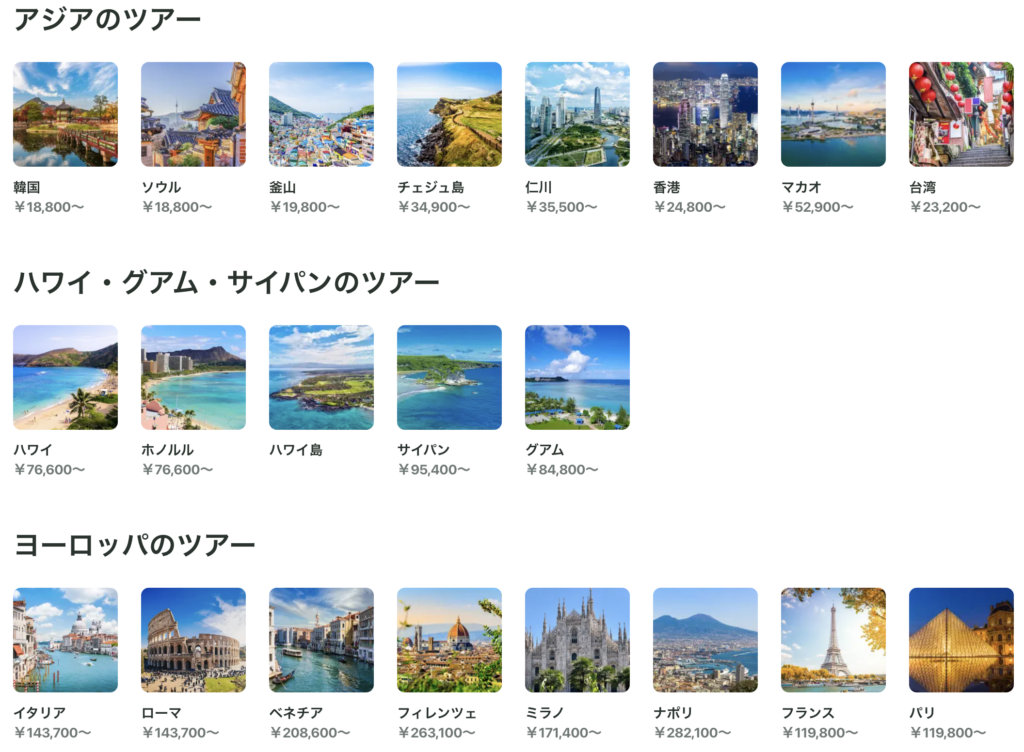Open the サイパン tour tile
1024x752 pixels.
[x=449, y=377]
